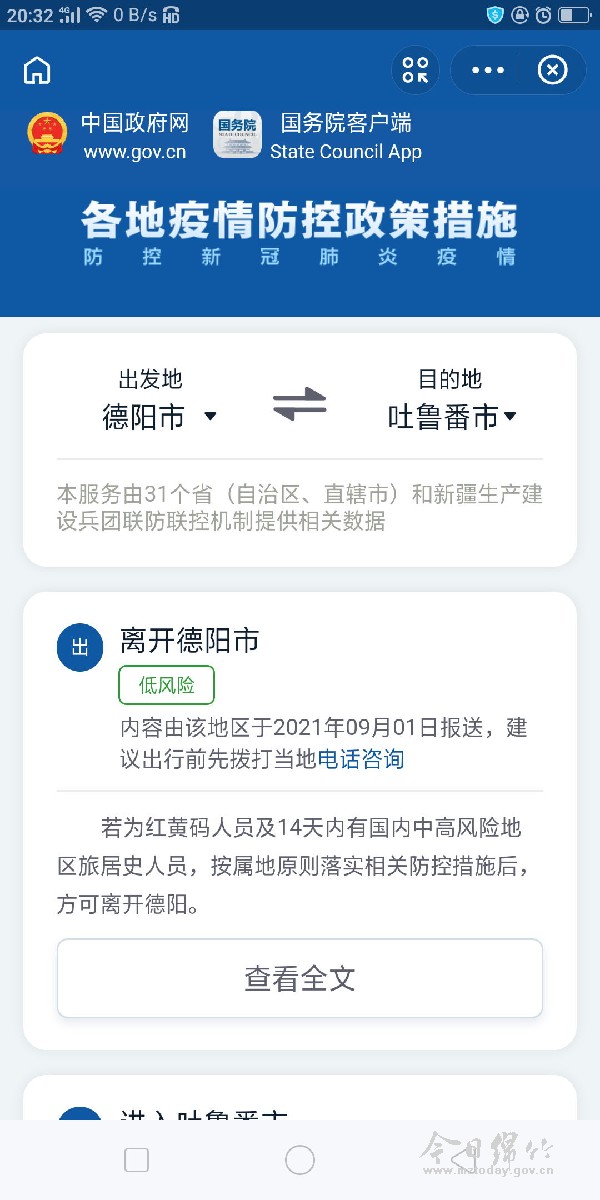Screen dimensions: 600x1200
Task: Choose destination city dropdown 吐鲁番市
Action: point(452,416)
